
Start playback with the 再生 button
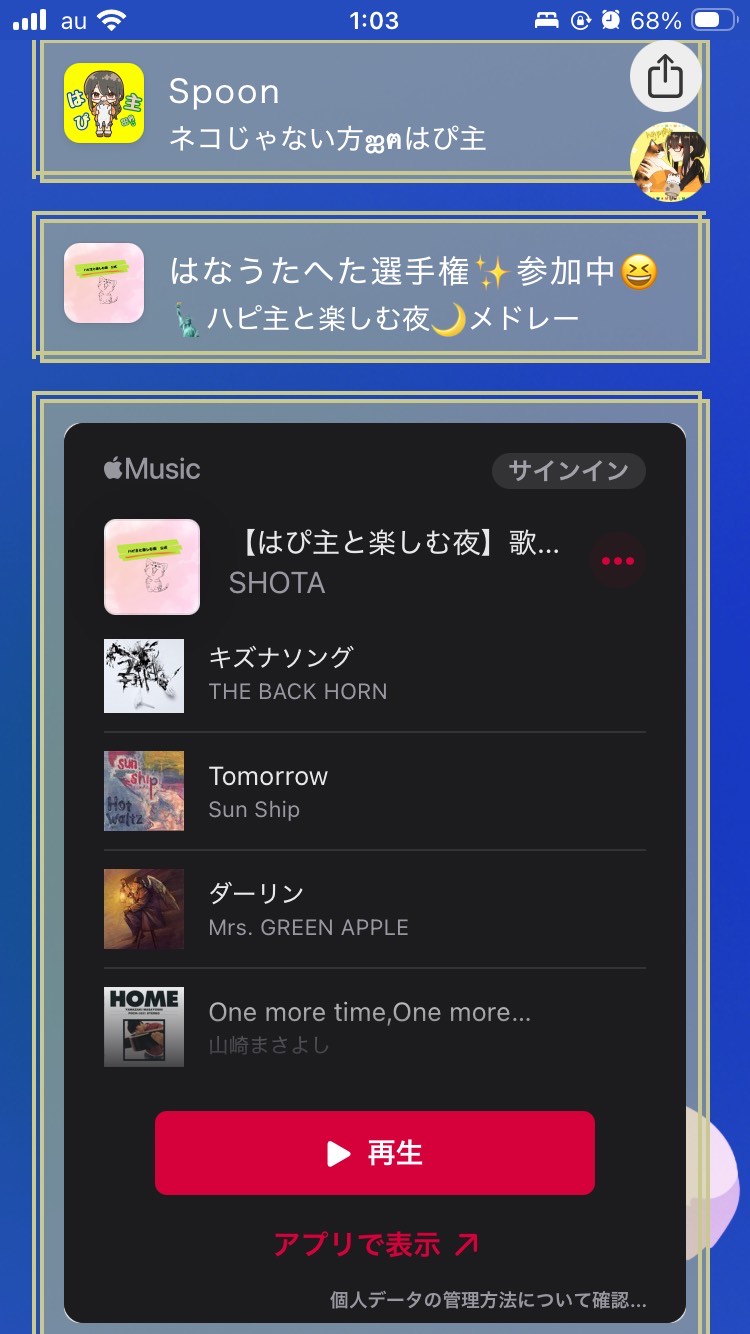(x=375, y=1153)
